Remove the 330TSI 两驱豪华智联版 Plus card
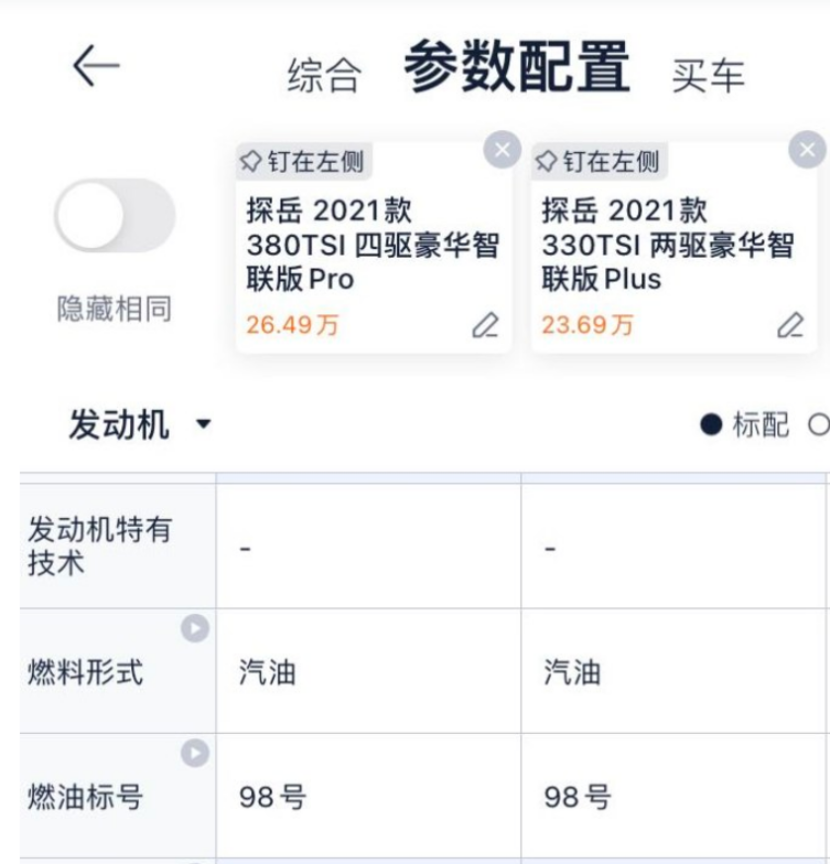 [807, 150]
